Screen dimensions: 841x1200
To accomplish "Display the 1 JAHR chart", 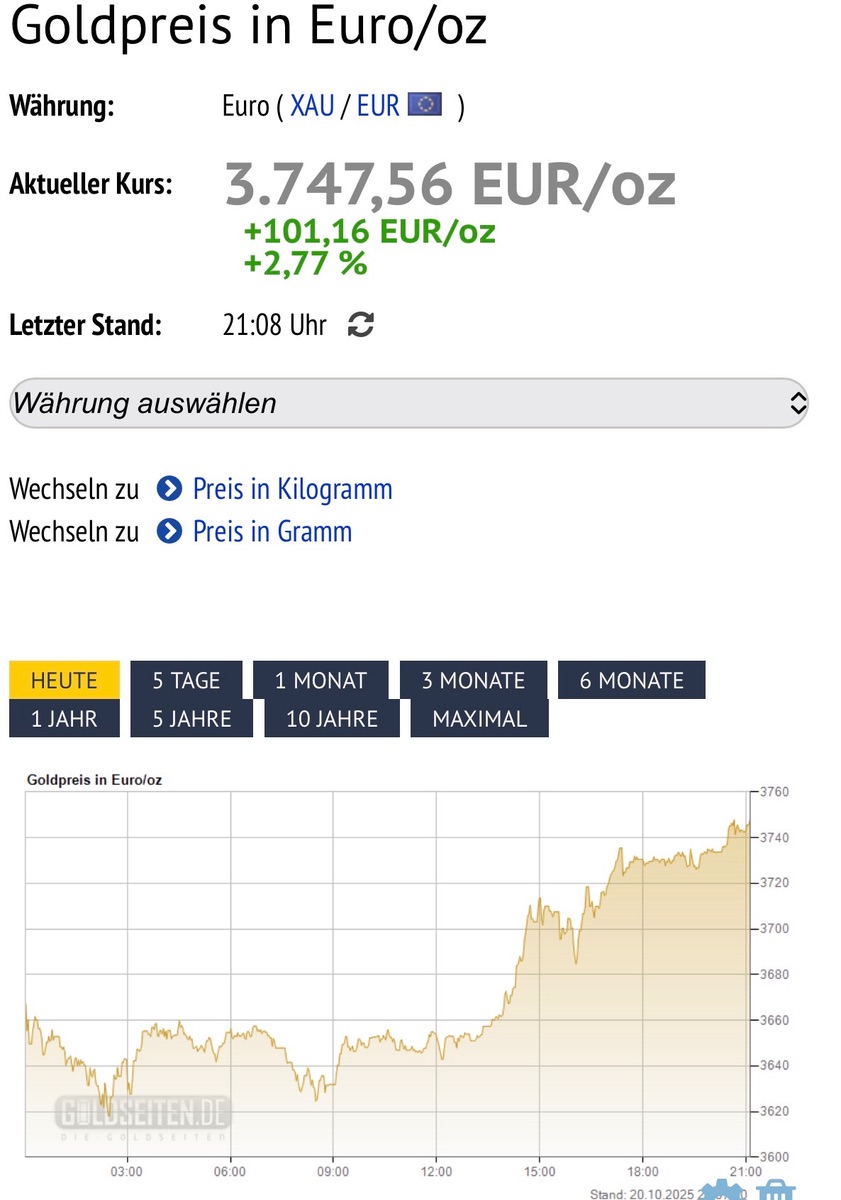I will pos(64,719).
